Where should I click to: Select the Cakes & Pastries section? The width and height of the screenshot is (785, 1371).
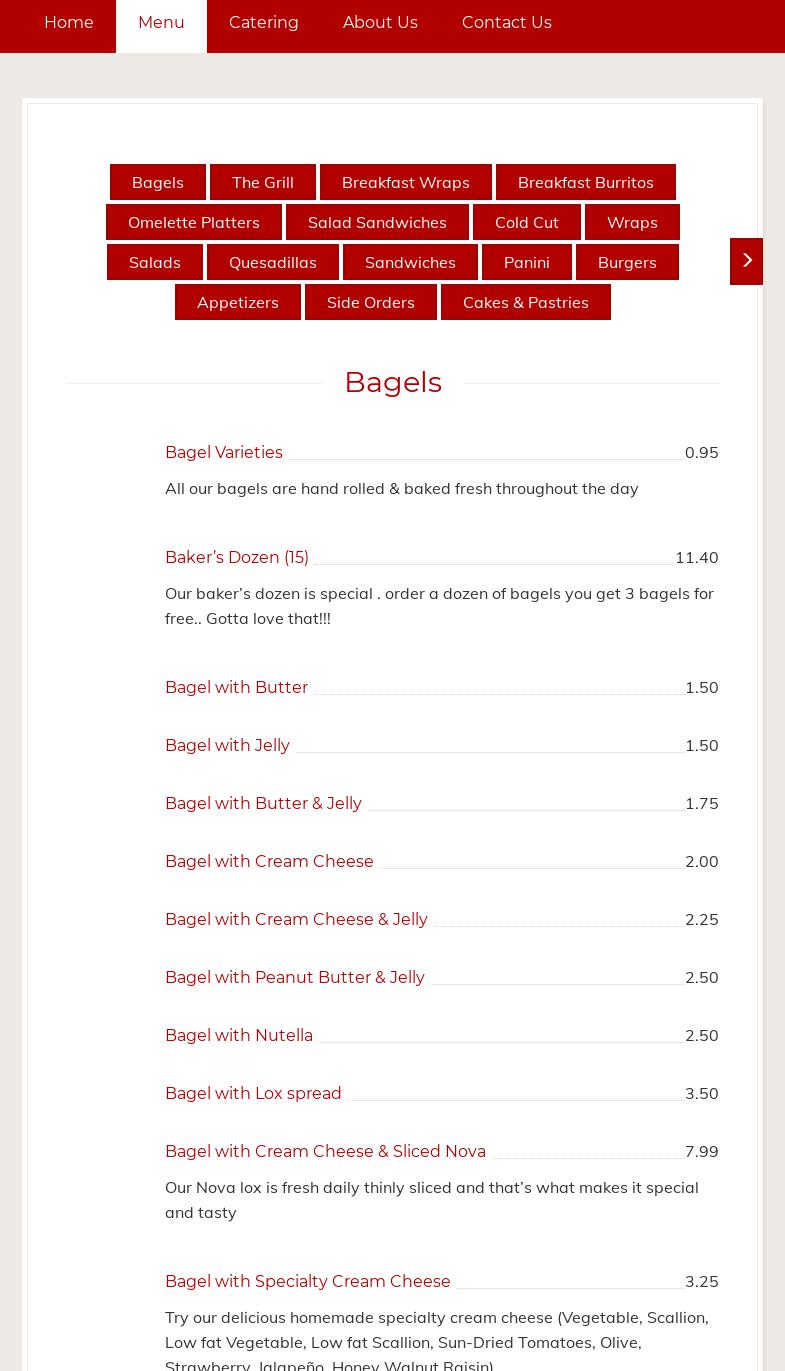click(x=525, y=302)
